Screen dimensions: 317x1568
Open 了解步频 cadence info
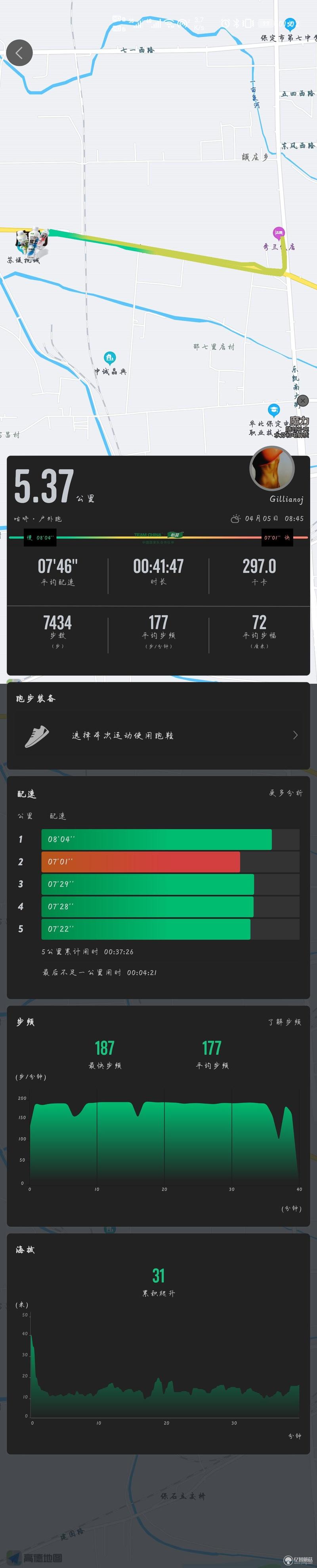tap(284, 1022)
